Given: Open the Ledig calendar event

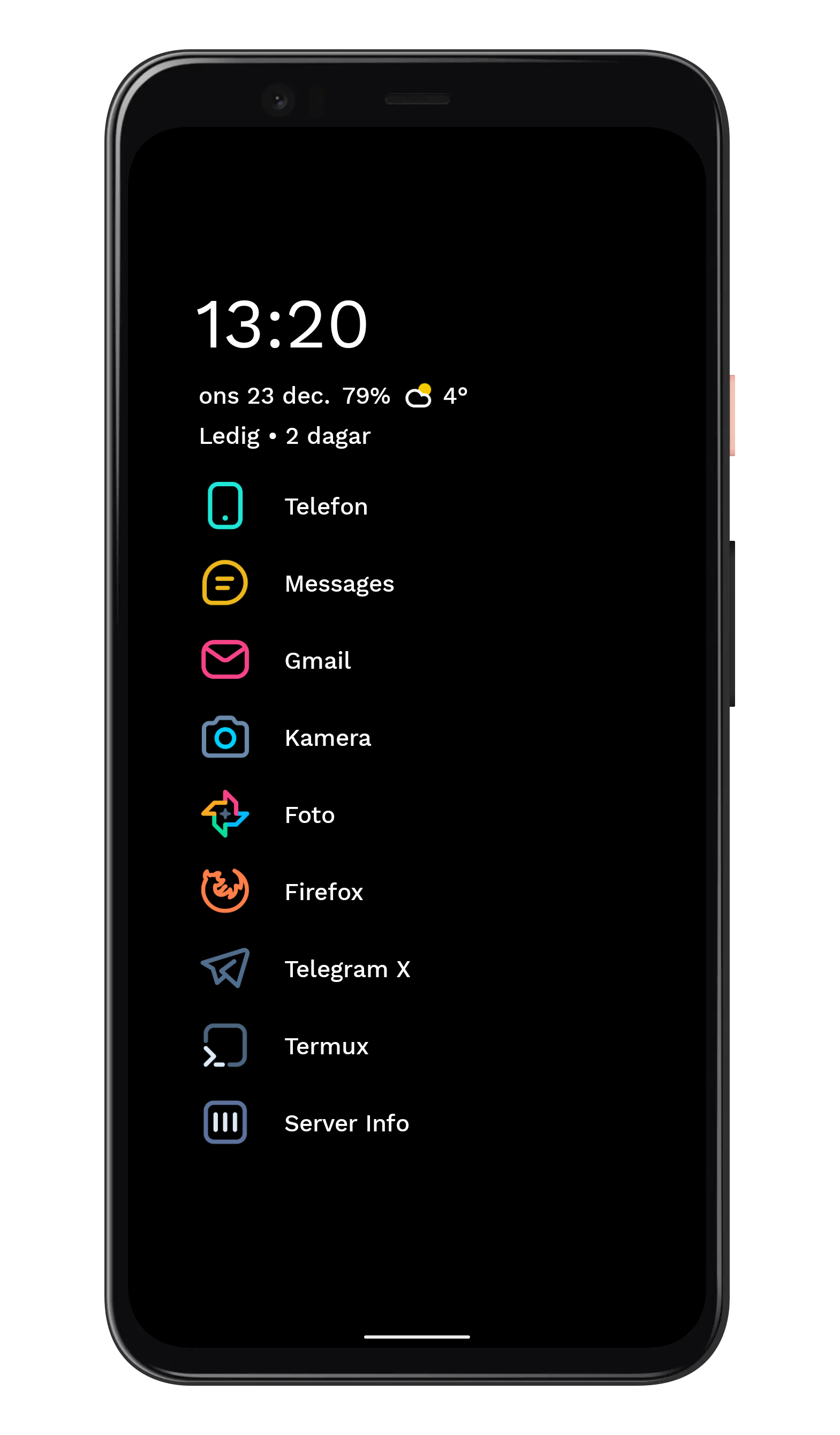Looking at the screenshot, I should 285,437.
